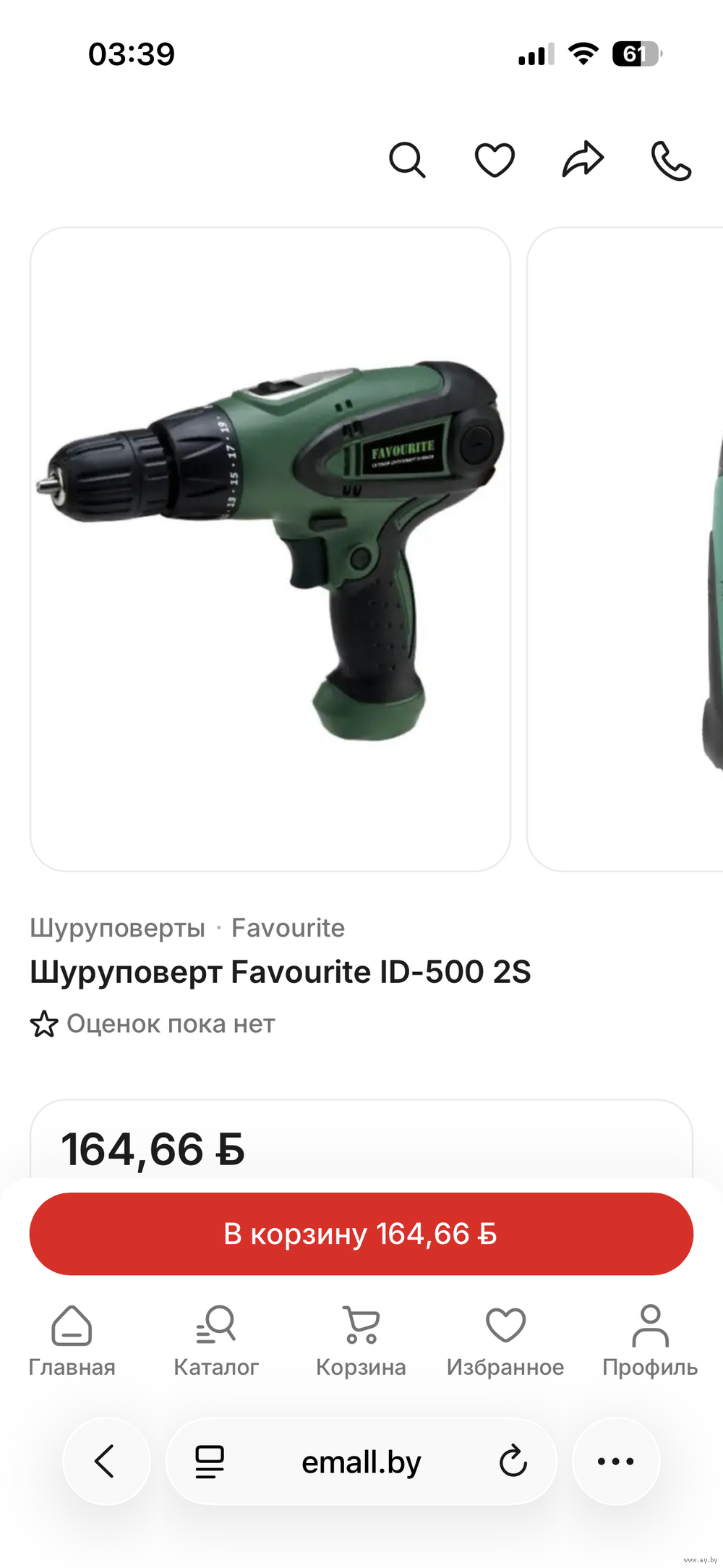
Task: Open the Профиль tab
Action: pos(650,1340)
